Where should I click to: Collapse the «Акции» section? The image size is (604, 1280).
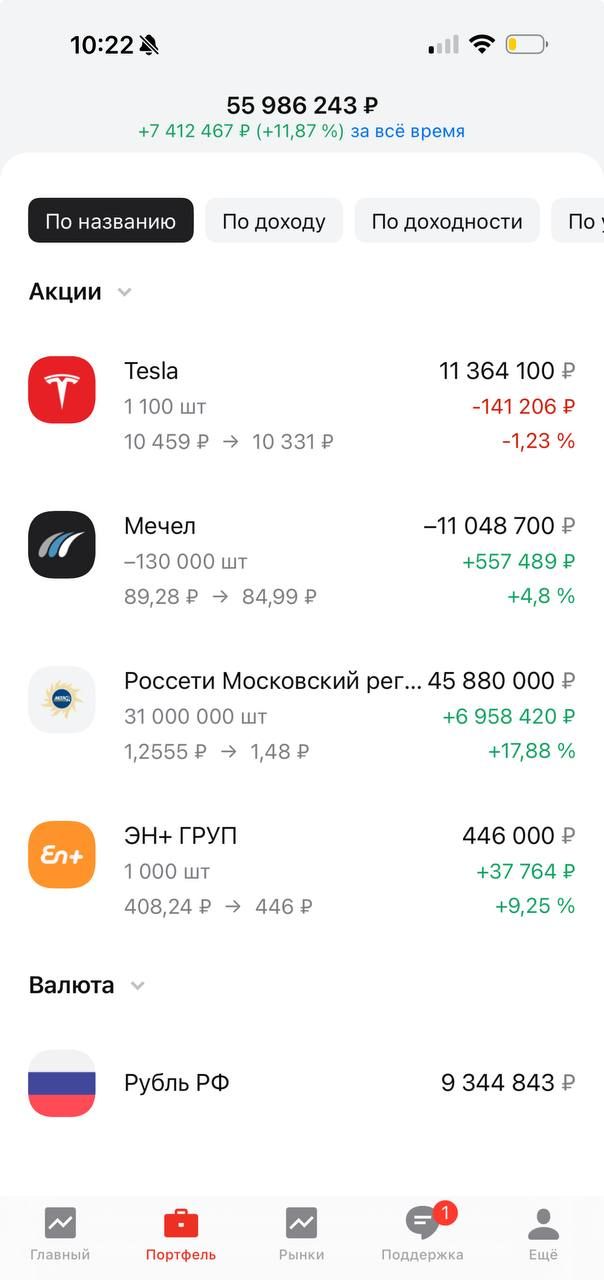pyautogui.click(x=80, y=292)
